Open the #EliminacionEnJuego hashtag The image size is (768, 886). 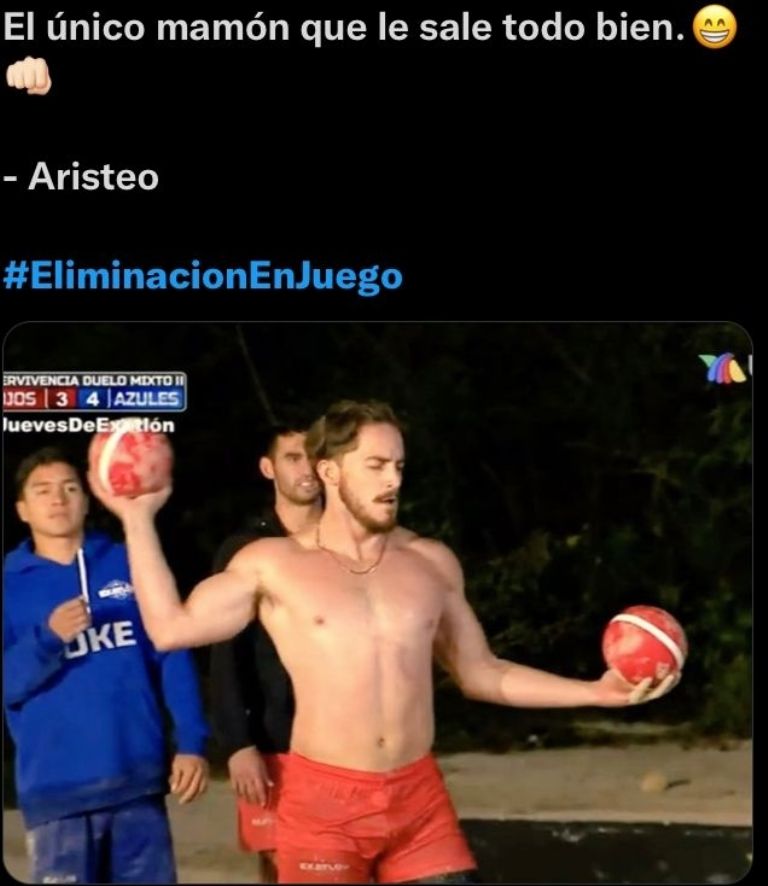tap(202, 275)
